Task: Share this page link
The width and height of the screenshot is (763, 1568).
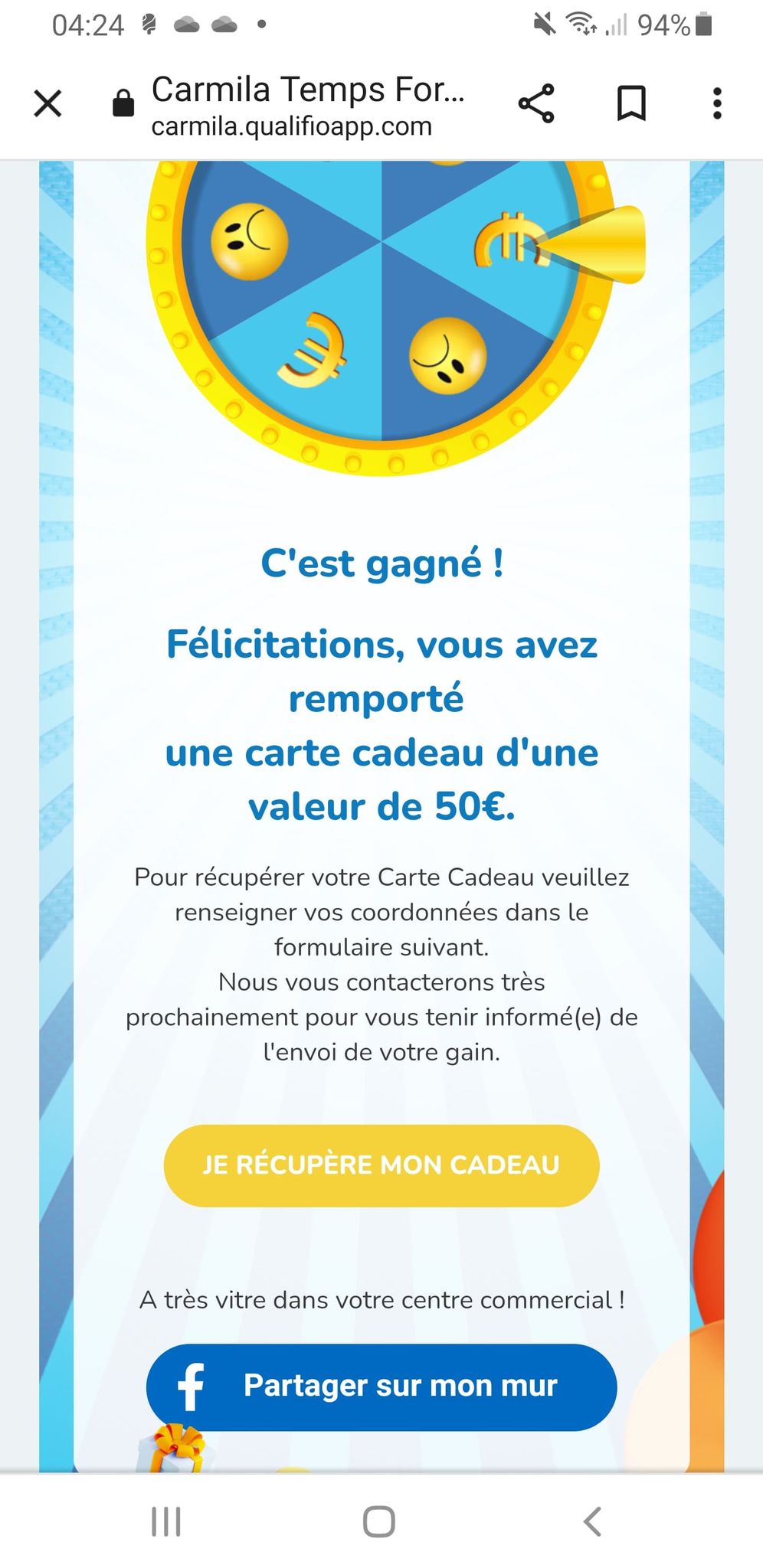Action: pyautogui.click(x=536, y=103)
